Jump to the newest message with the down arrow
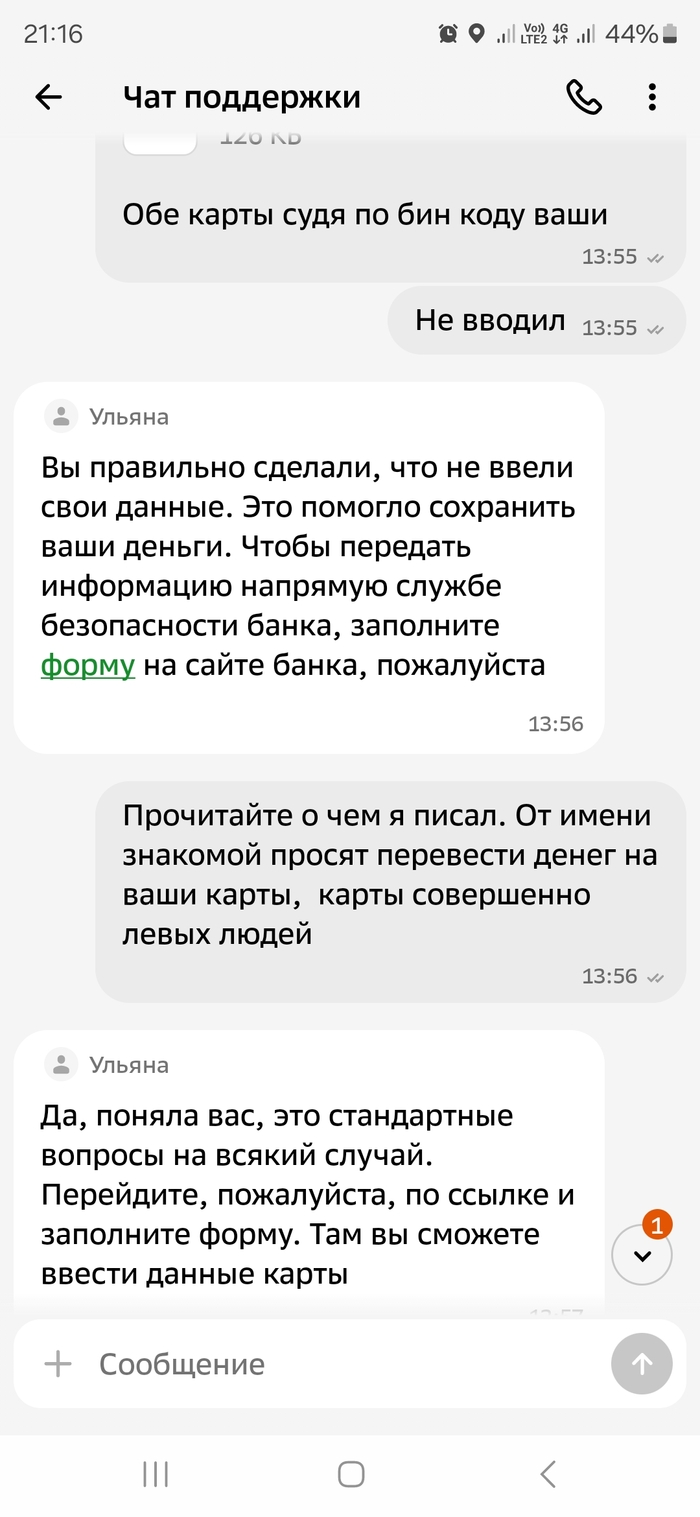This screenshot has height=1517, width=700. pos(642,1255)
